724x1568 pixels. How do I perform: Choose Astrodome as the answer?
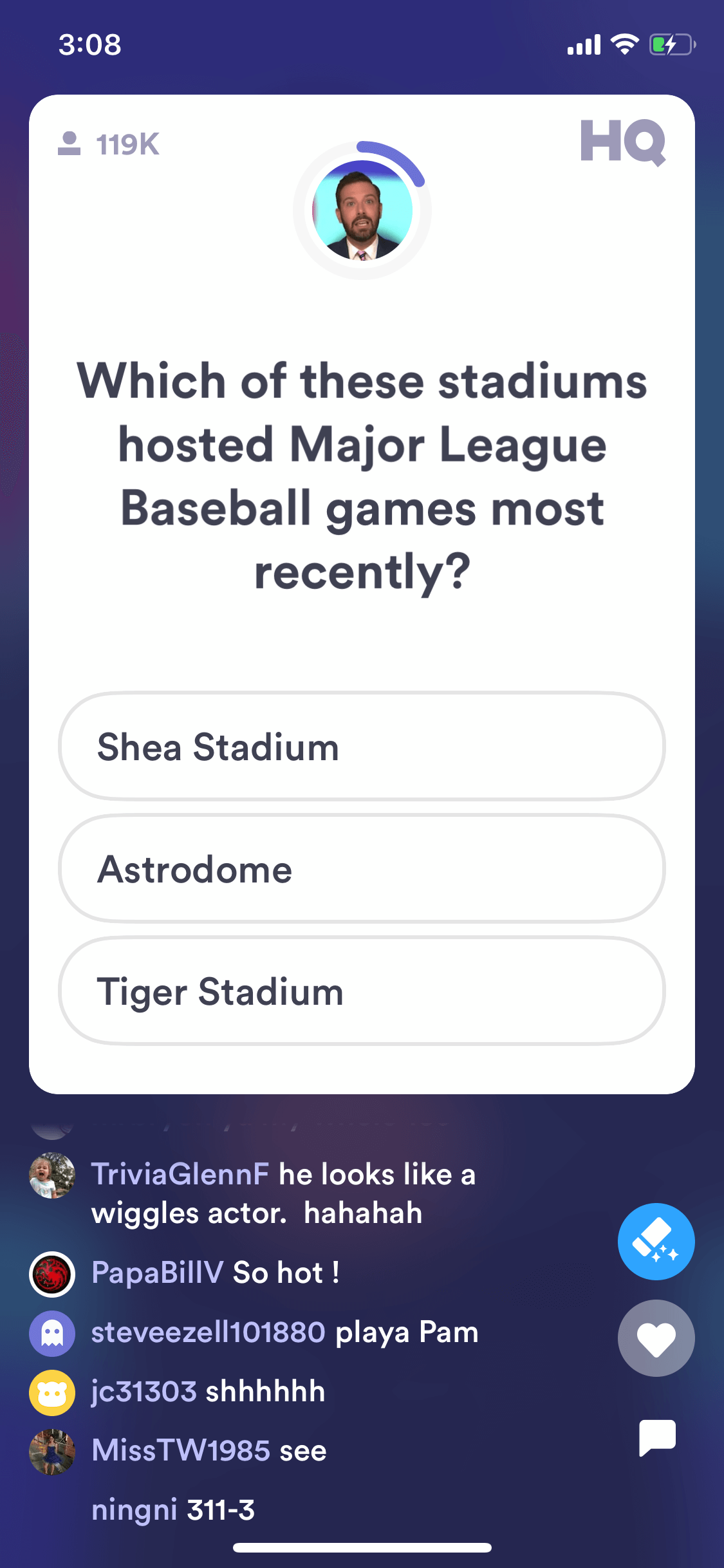[x=362, y=868]
